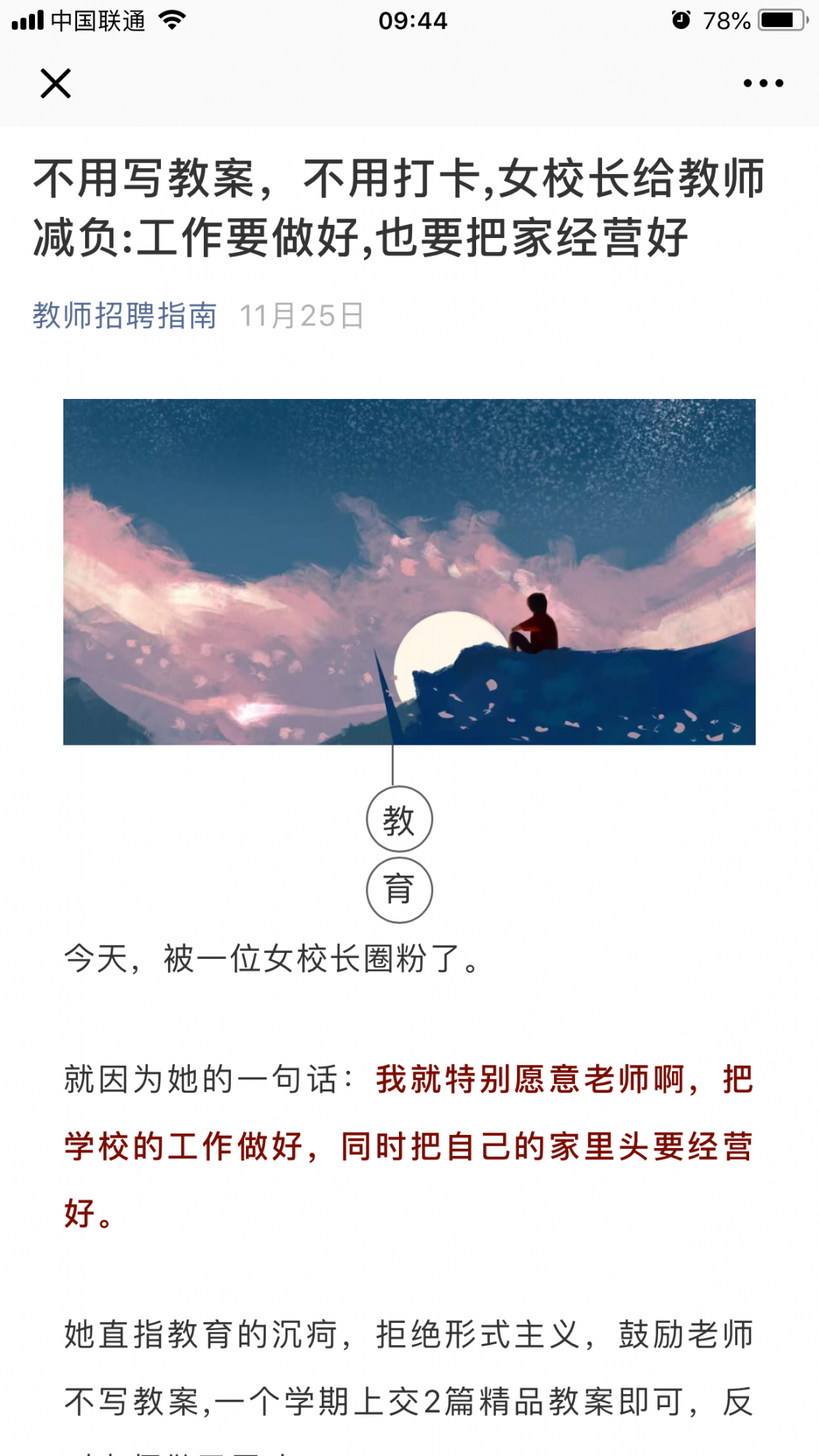Open the 教师招聘指南 account page
Image resolution: width=819 pixels, height=1456 pixels.
[x=124, y=316]
